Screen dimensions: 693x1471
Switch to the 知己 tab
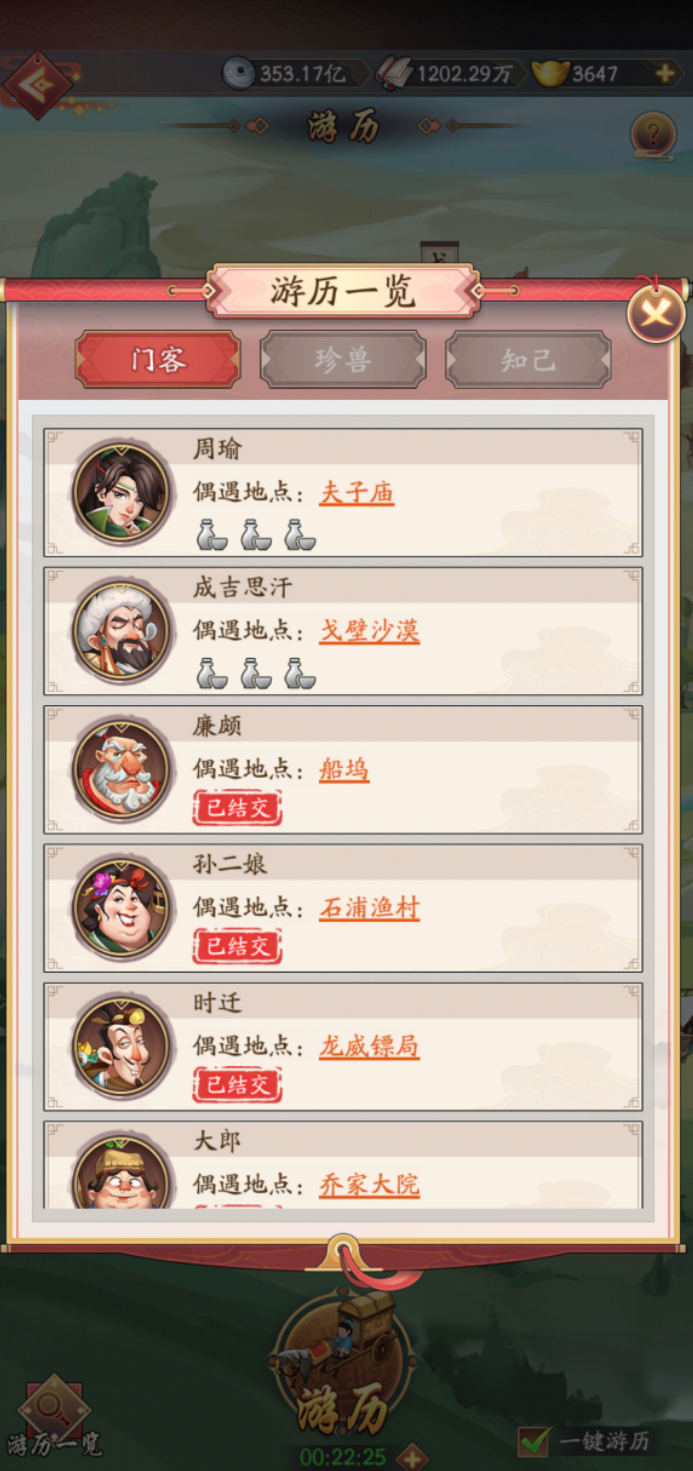click(x=528, y=360)
